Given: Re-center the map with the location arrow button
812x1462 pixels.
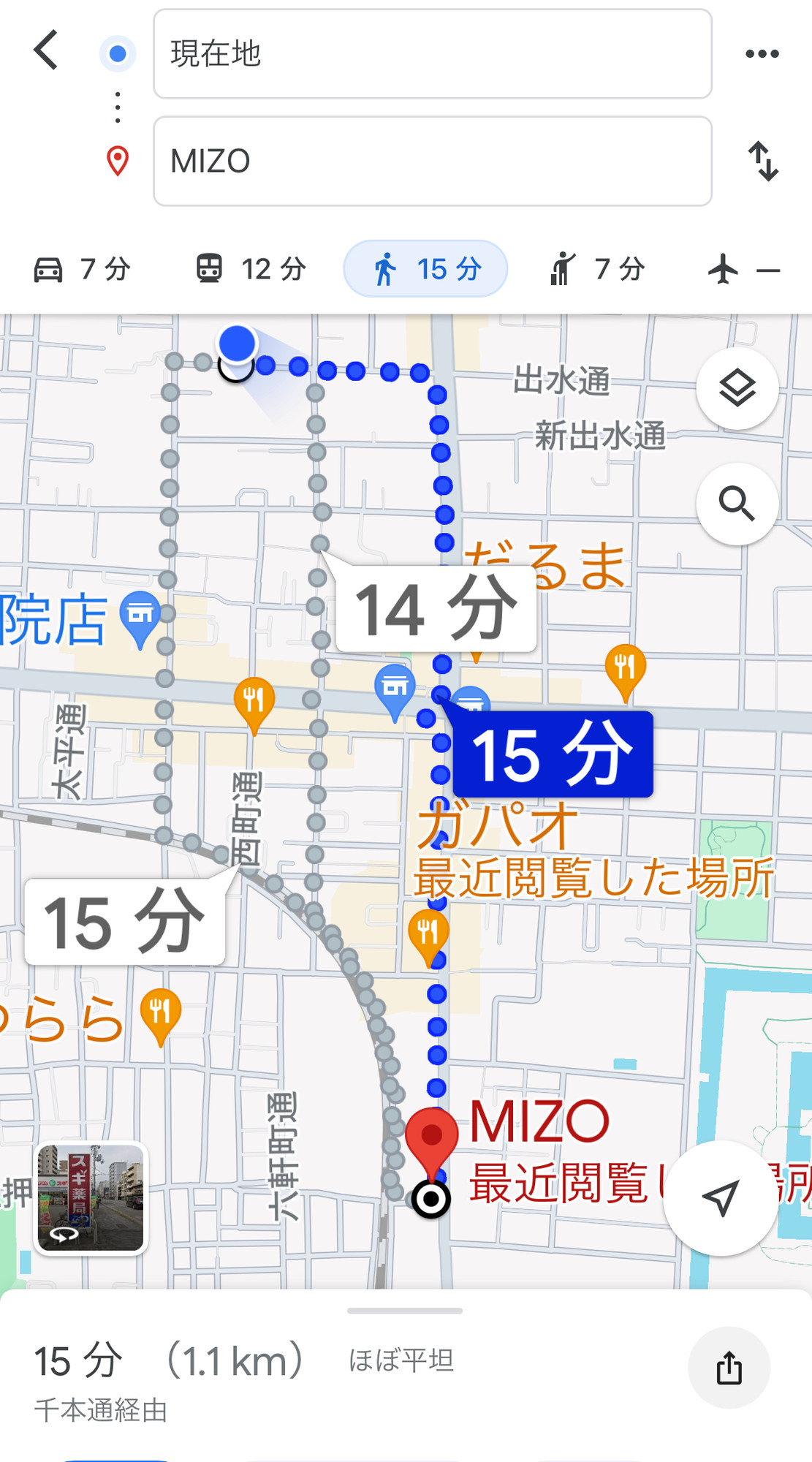Looking at the screenshot, I should tap(721, 1198).
